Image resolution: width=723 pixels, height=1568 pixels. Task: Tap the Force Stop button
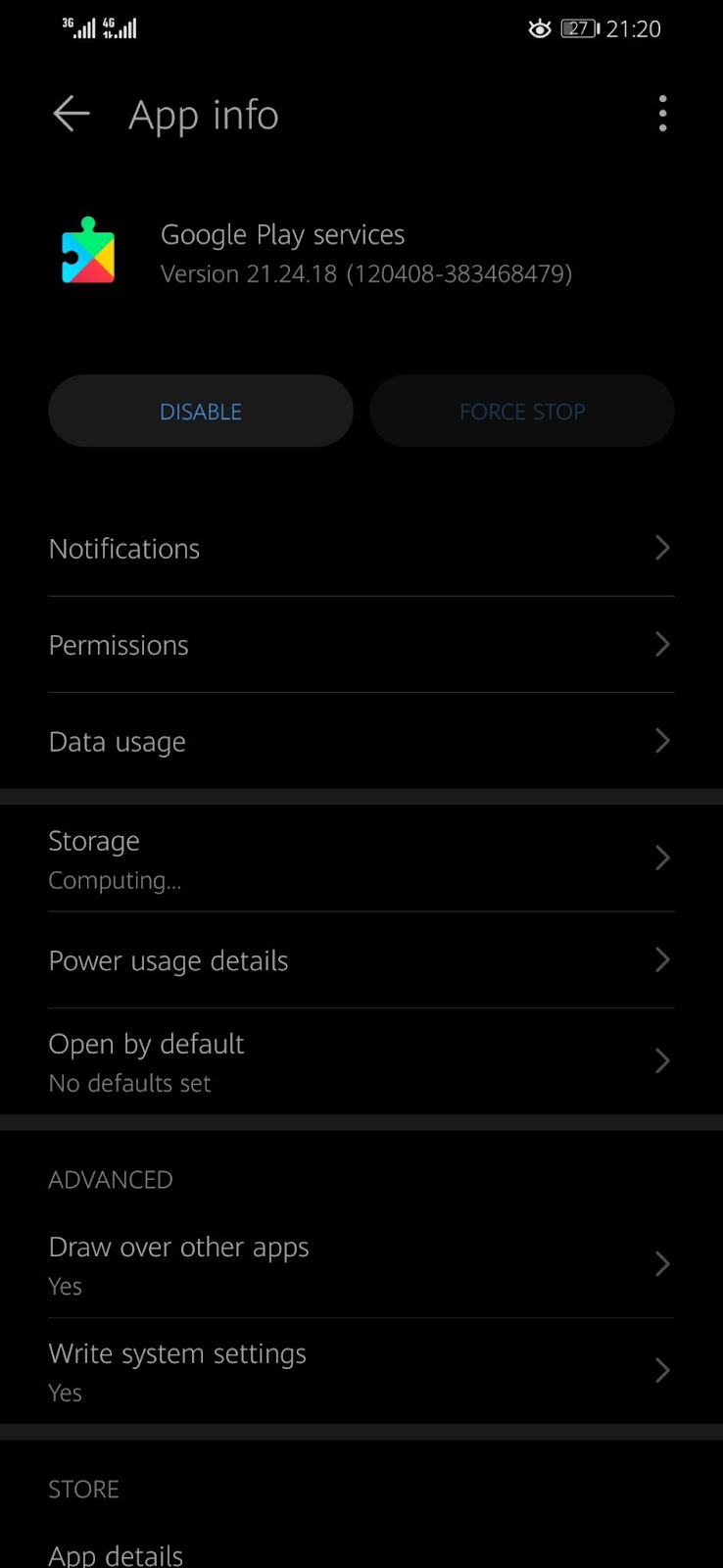(522, 411)
